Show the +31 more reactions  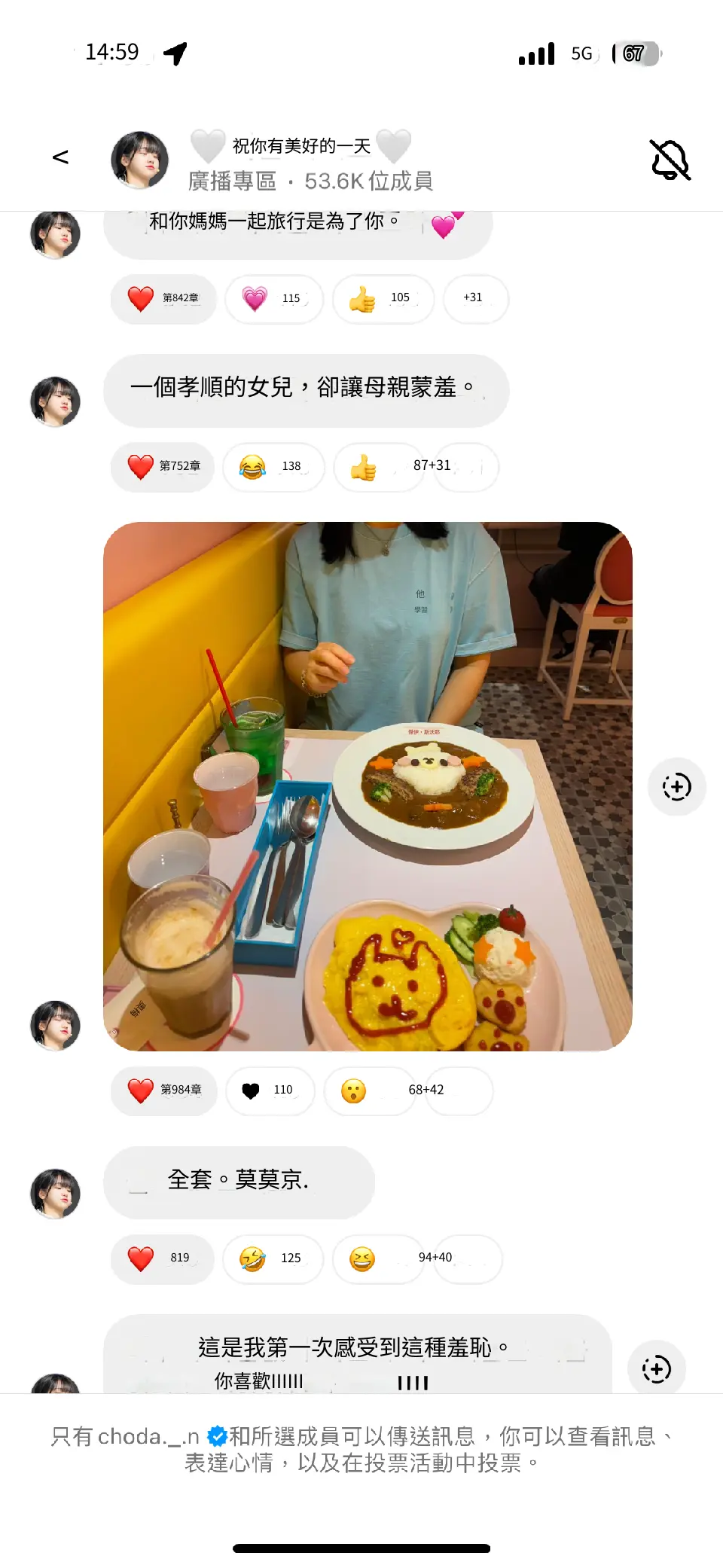[x=476, y=299]
